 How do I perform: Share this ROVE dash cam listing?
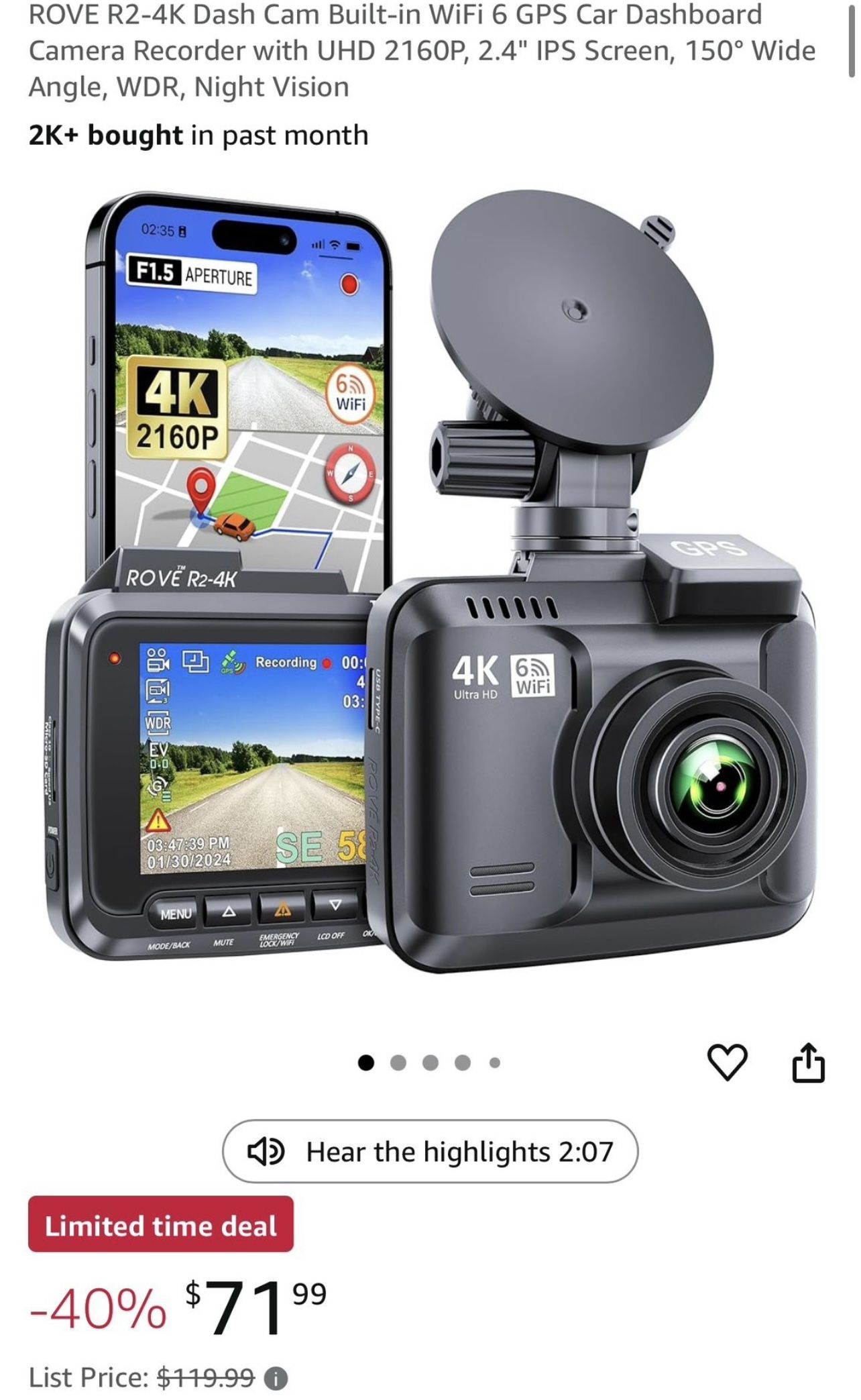point(808,1062)
